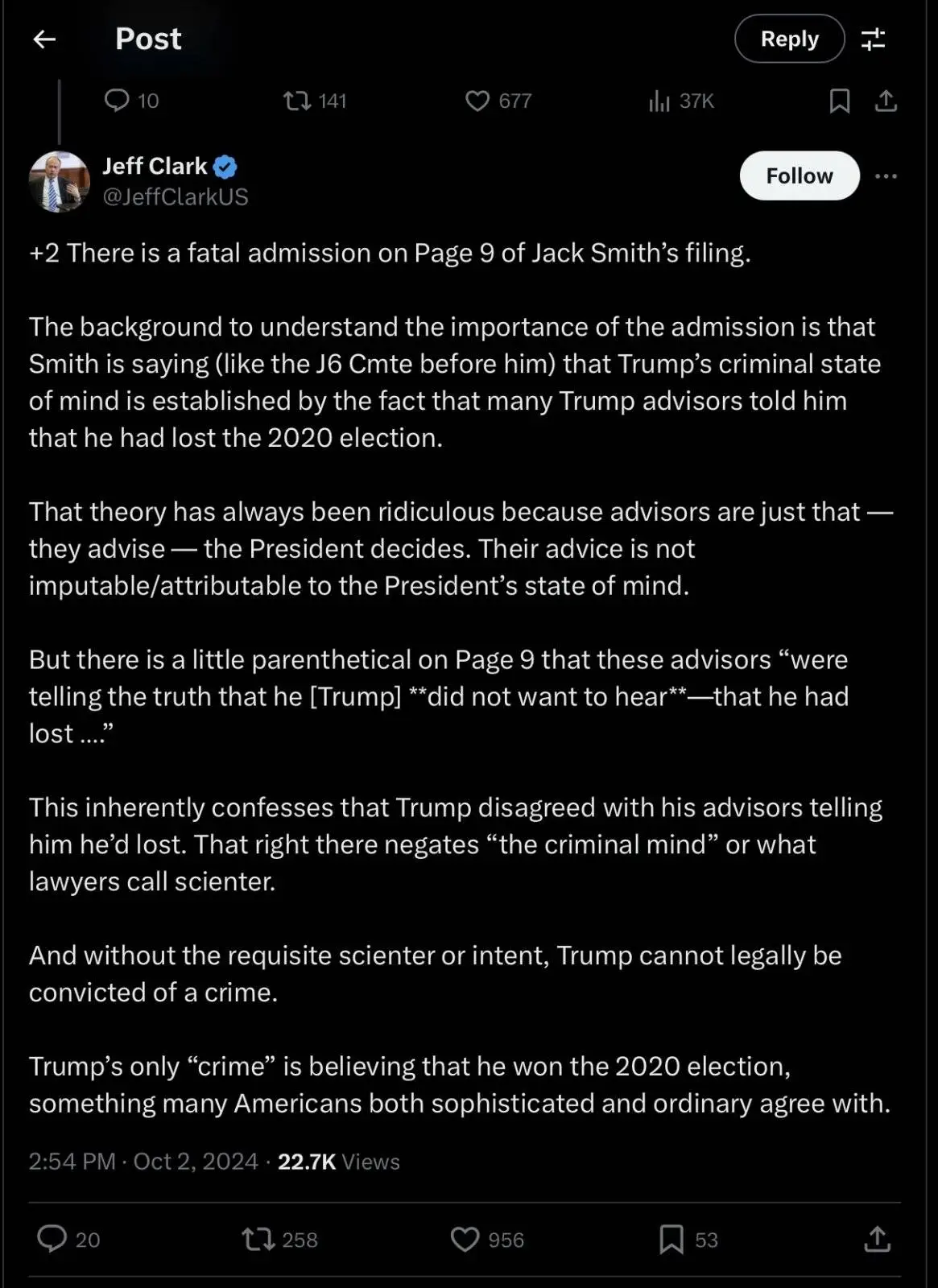The height and width of the screenshot is (1288, 938).
Task: Like the earlier post with 677 likes
Action: coord(477,101)
